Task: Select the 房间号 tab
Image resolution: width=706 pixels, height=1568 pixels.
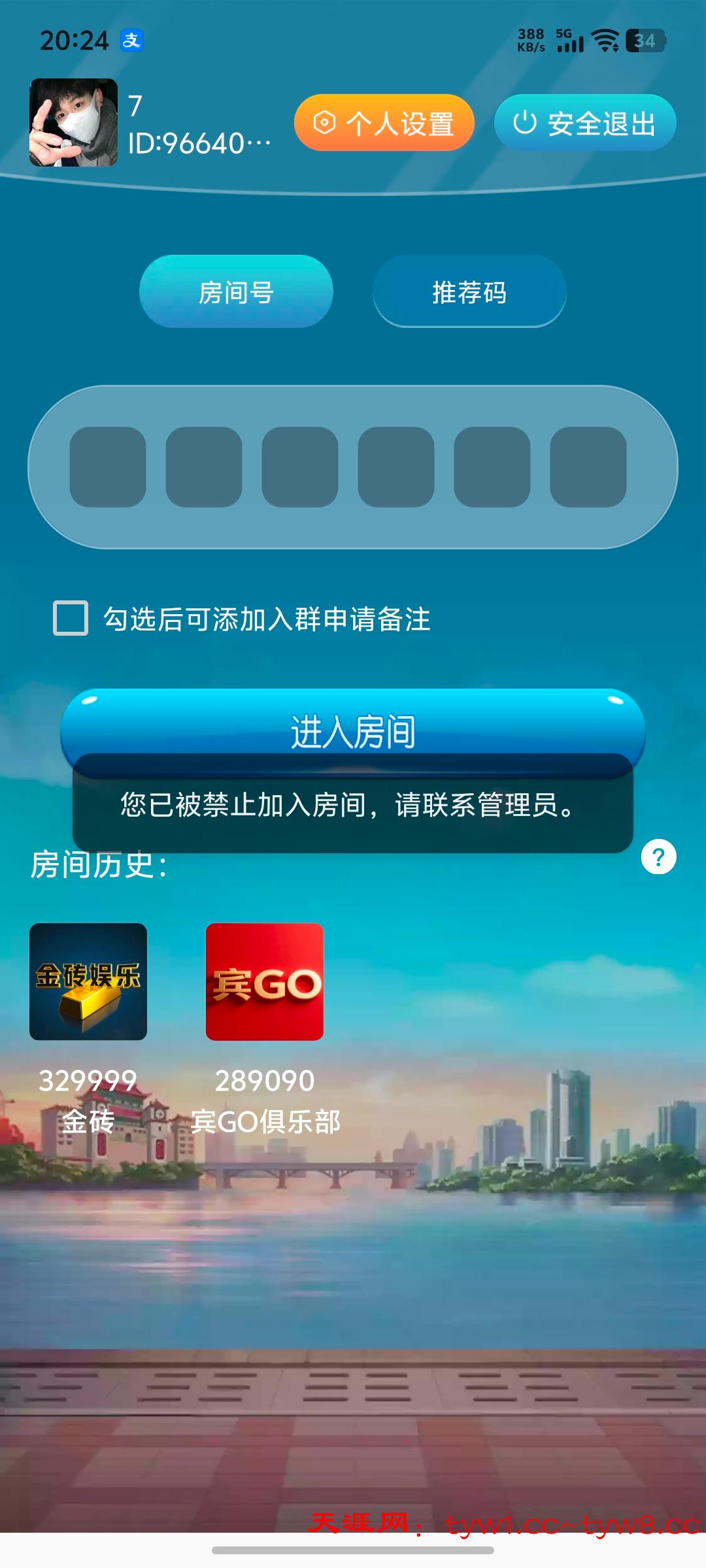Action: click(x=236, y=292)
